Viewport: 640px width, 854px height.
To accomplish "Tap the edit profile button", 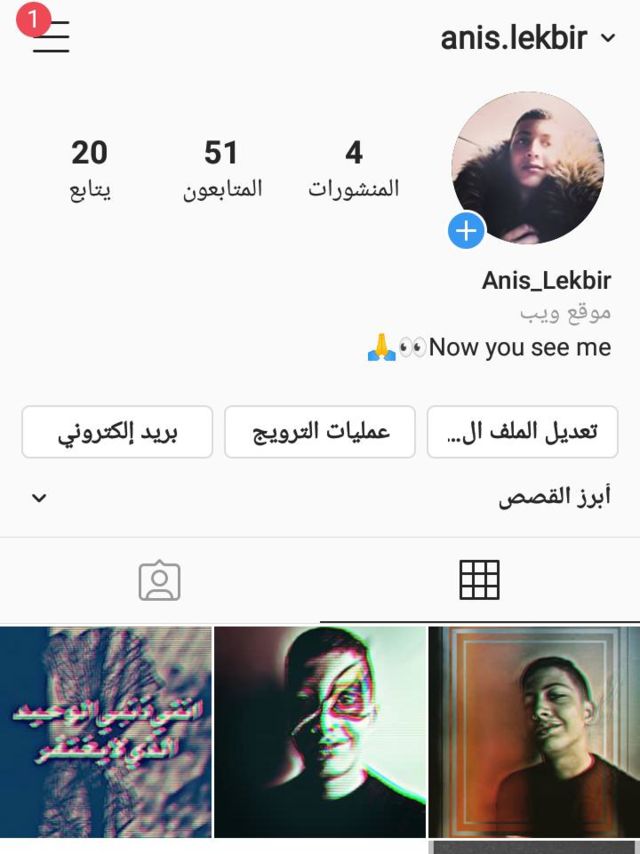I will pos(522,432).
